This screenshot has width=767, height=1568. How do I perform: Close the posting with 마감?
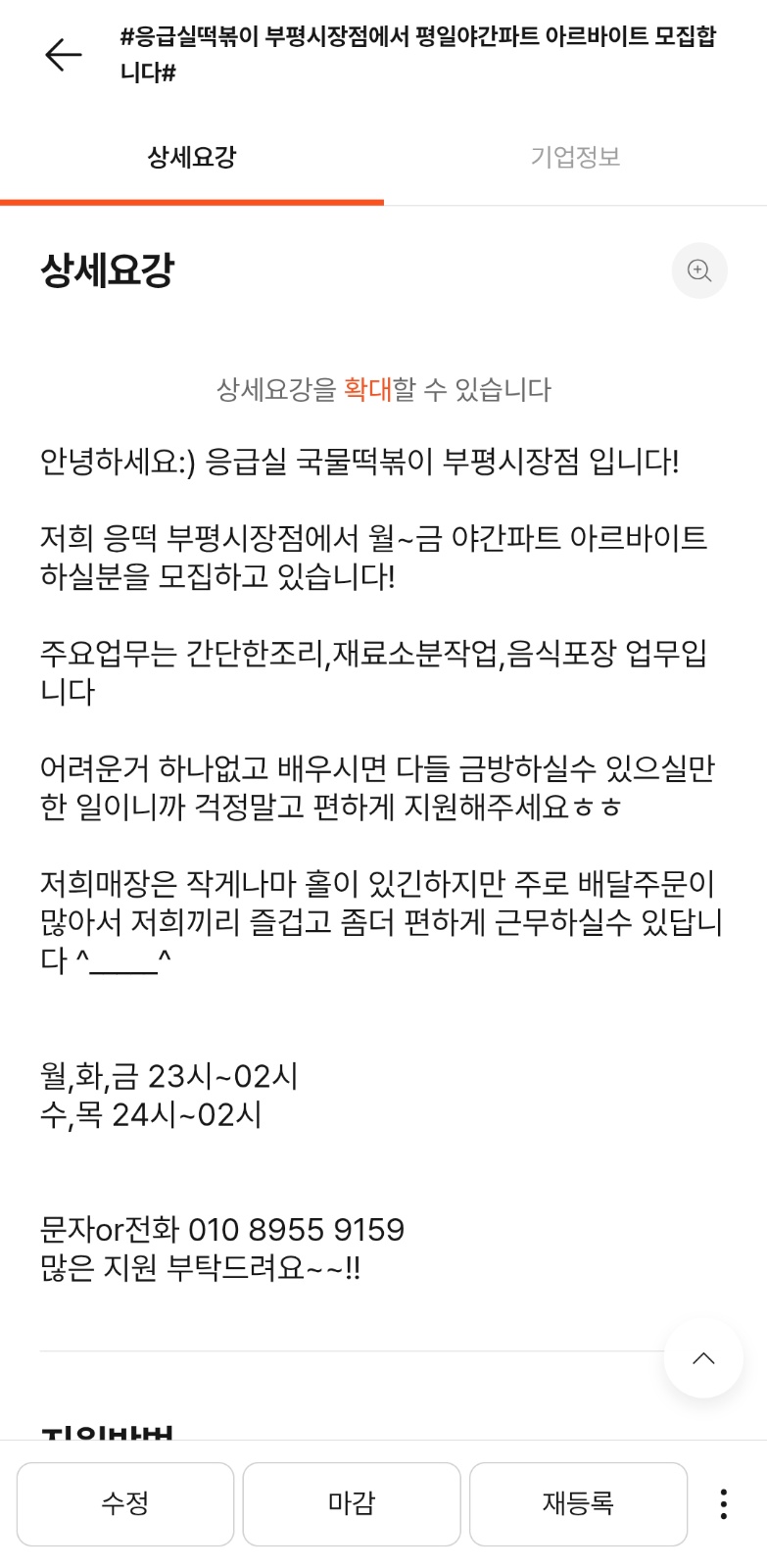pos(352,1503)
